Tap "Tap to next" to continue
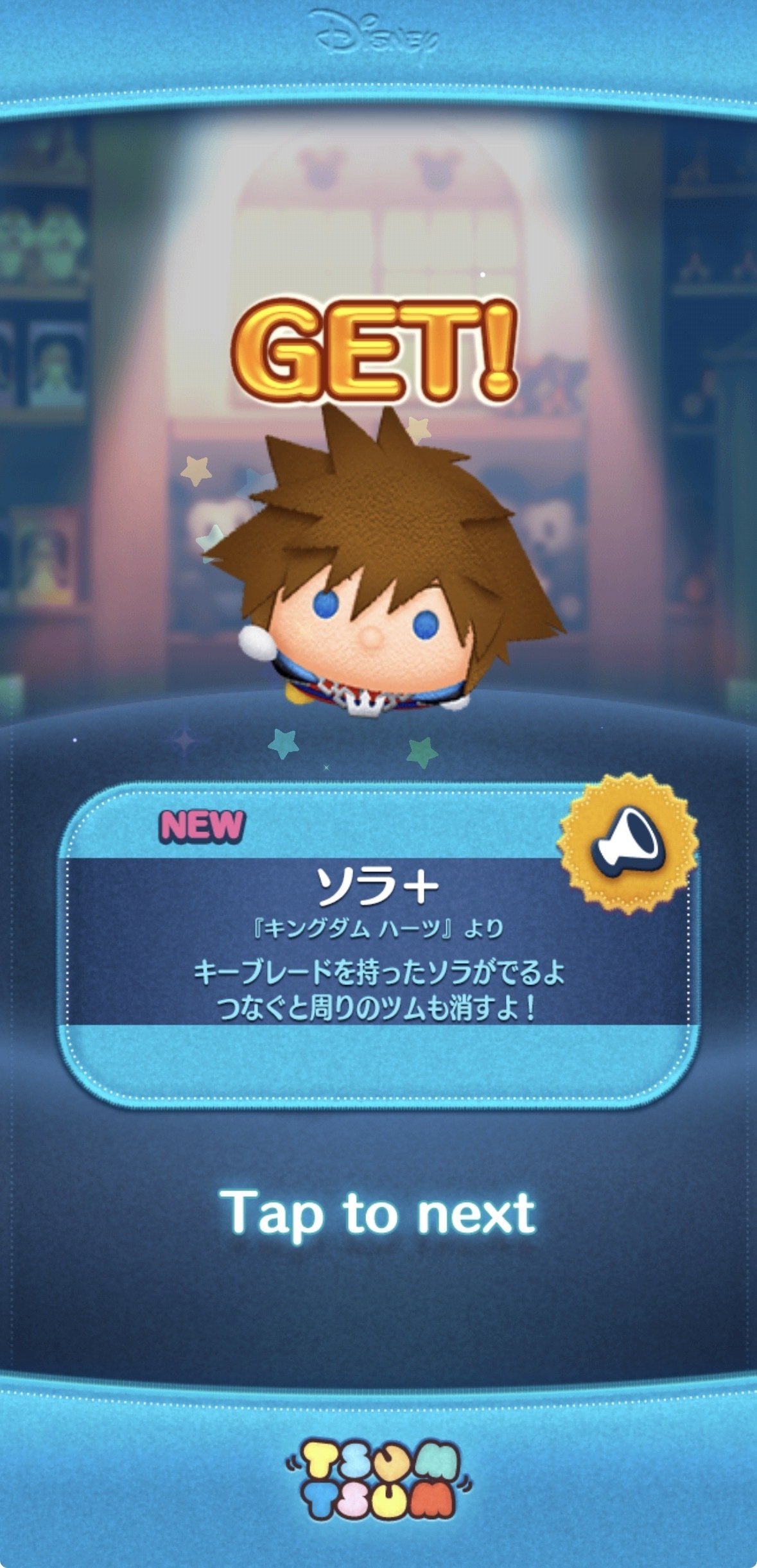The image size is (757, 1568). [x=378, y=1212]
